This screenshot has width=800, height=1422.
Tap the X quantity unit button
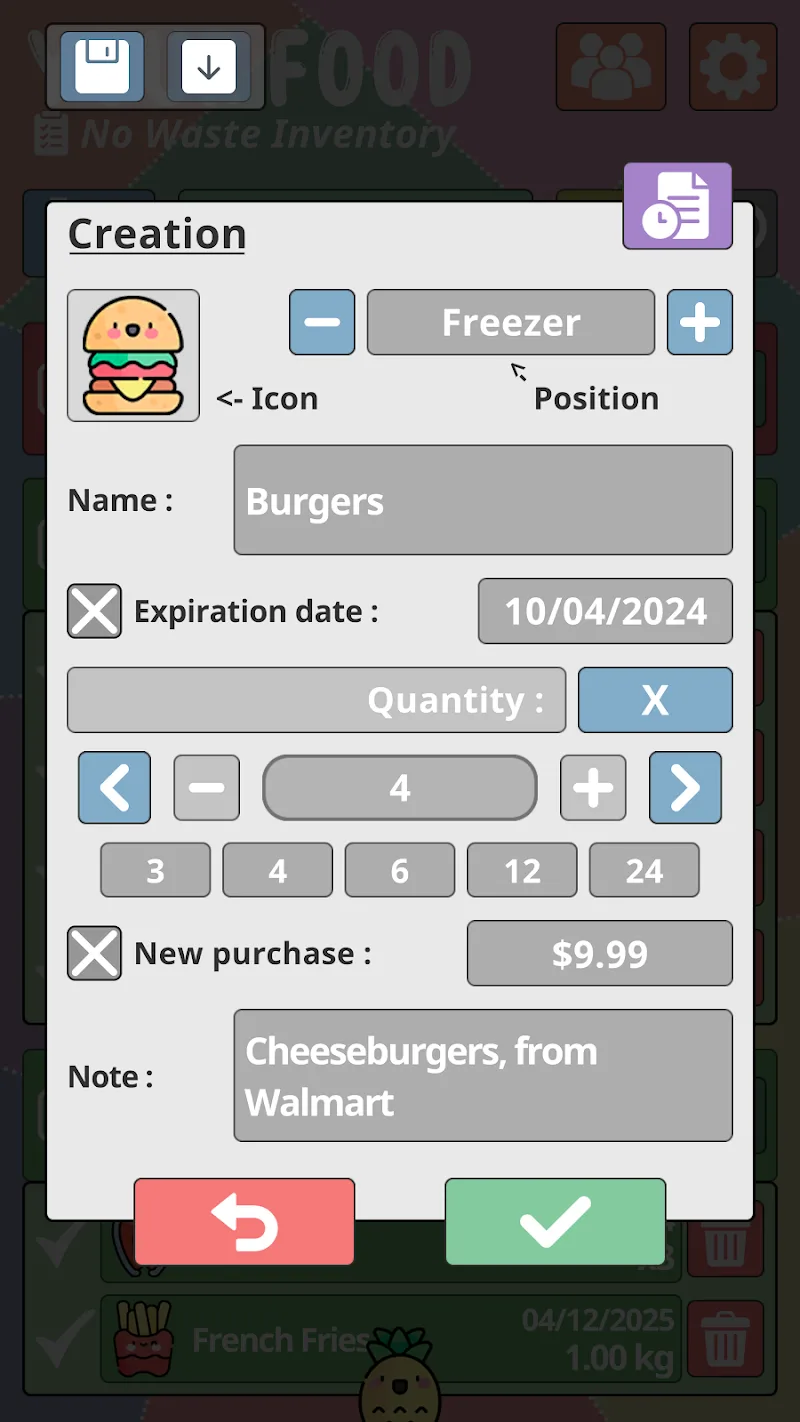pos(655,700)
